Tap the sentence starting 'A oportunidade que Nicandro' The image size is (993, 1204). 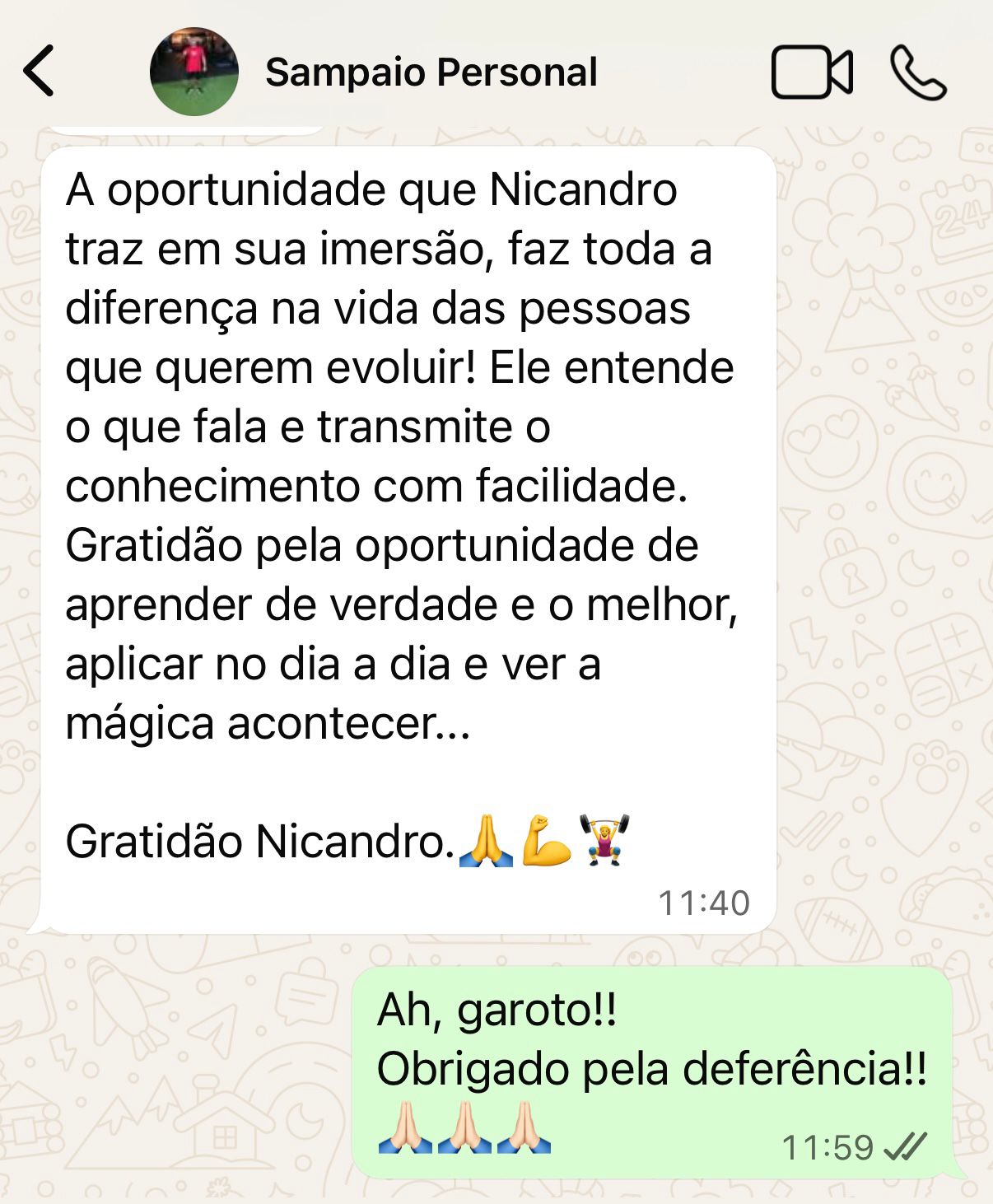coord(371,190)
